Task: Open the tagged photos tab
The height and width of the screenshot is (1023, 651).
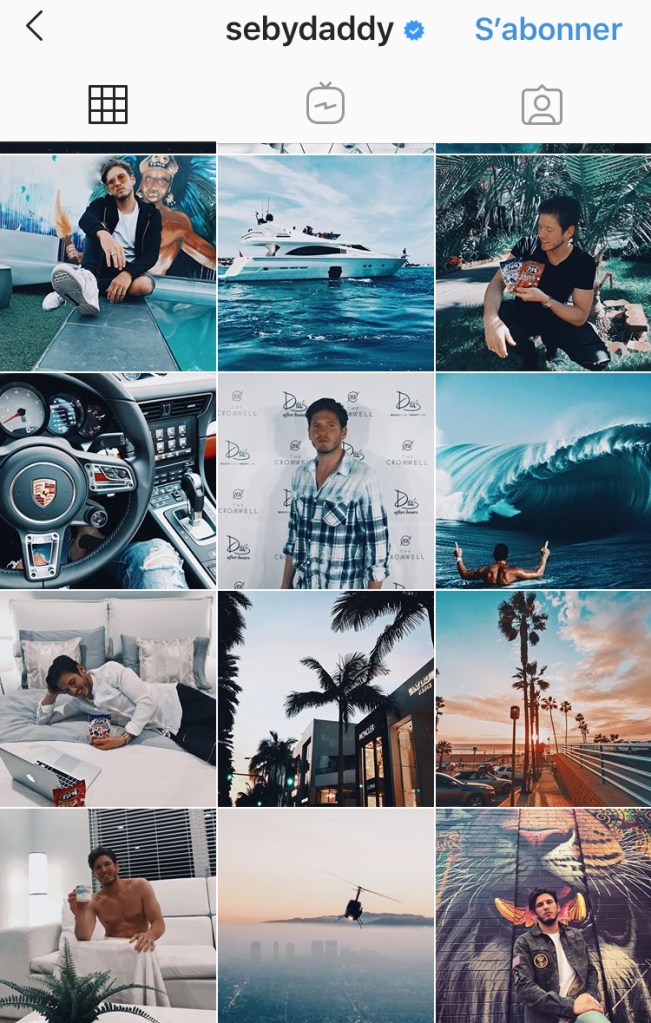Action: pos(542,105)
